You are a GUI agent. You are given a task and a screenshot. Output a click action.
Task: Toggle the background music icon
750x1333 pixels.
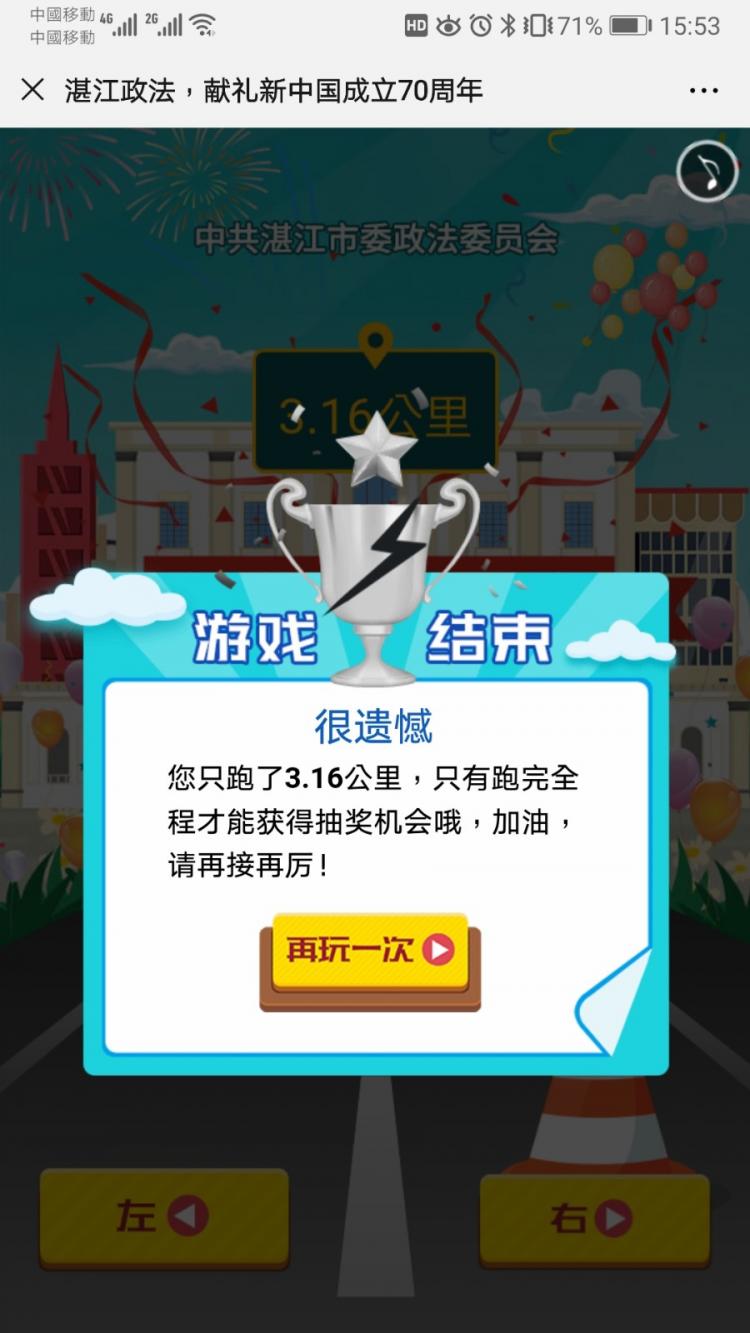click(x=708, y=173)
